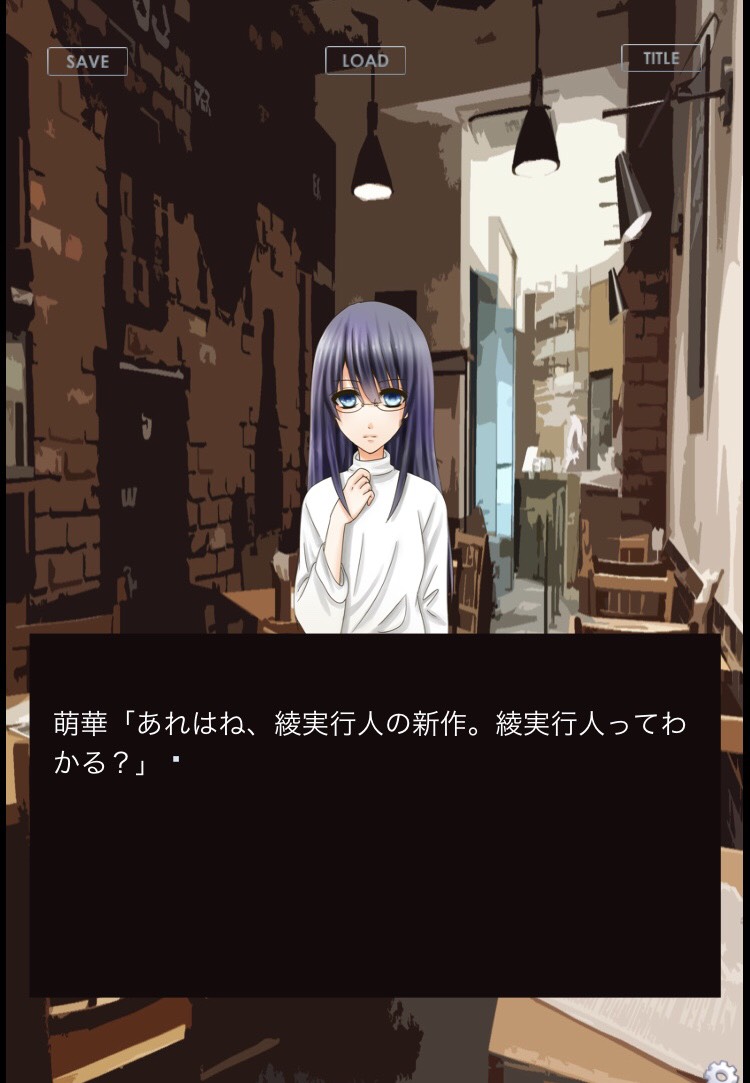The height and width of the screenshot is (1083, 750).
Task: Return to the TITLE screen
Action: 660,58
